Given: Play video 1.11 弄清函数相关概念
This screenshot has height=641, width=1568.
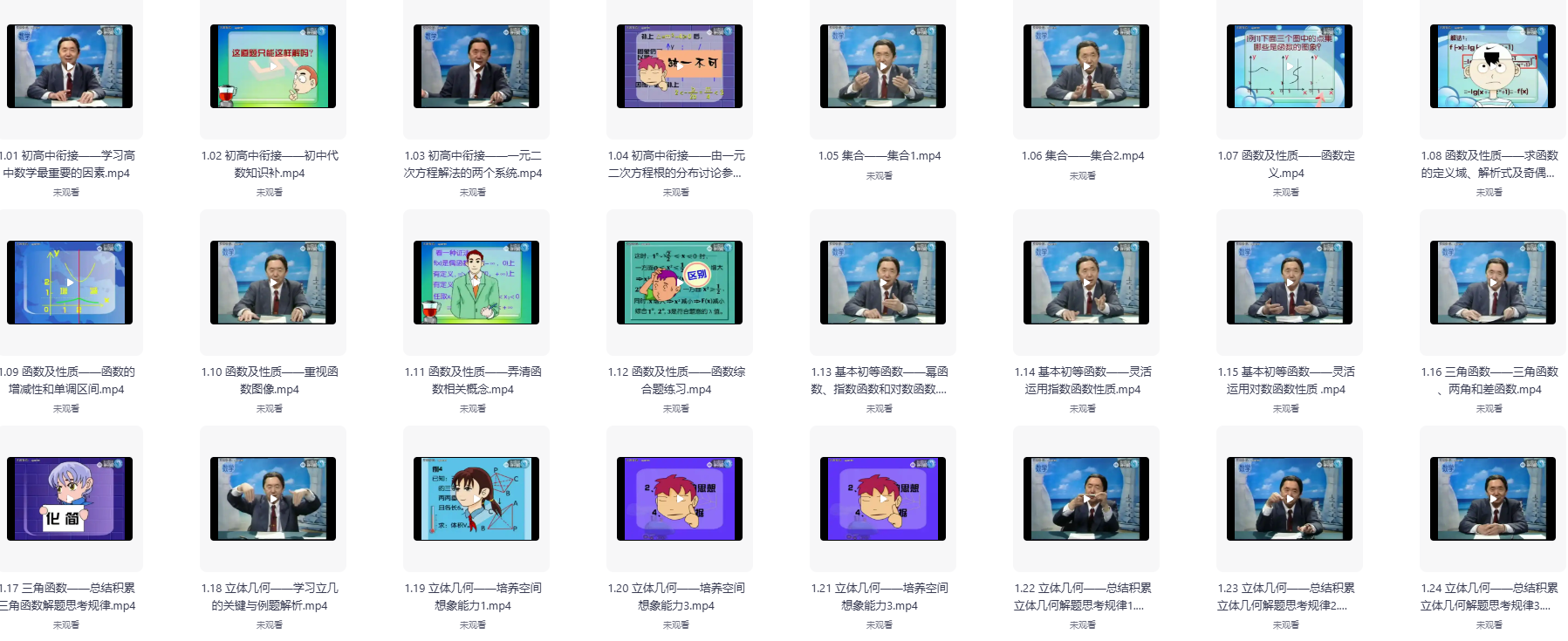Looking at the screenshot, I should (x=476, y=283).
